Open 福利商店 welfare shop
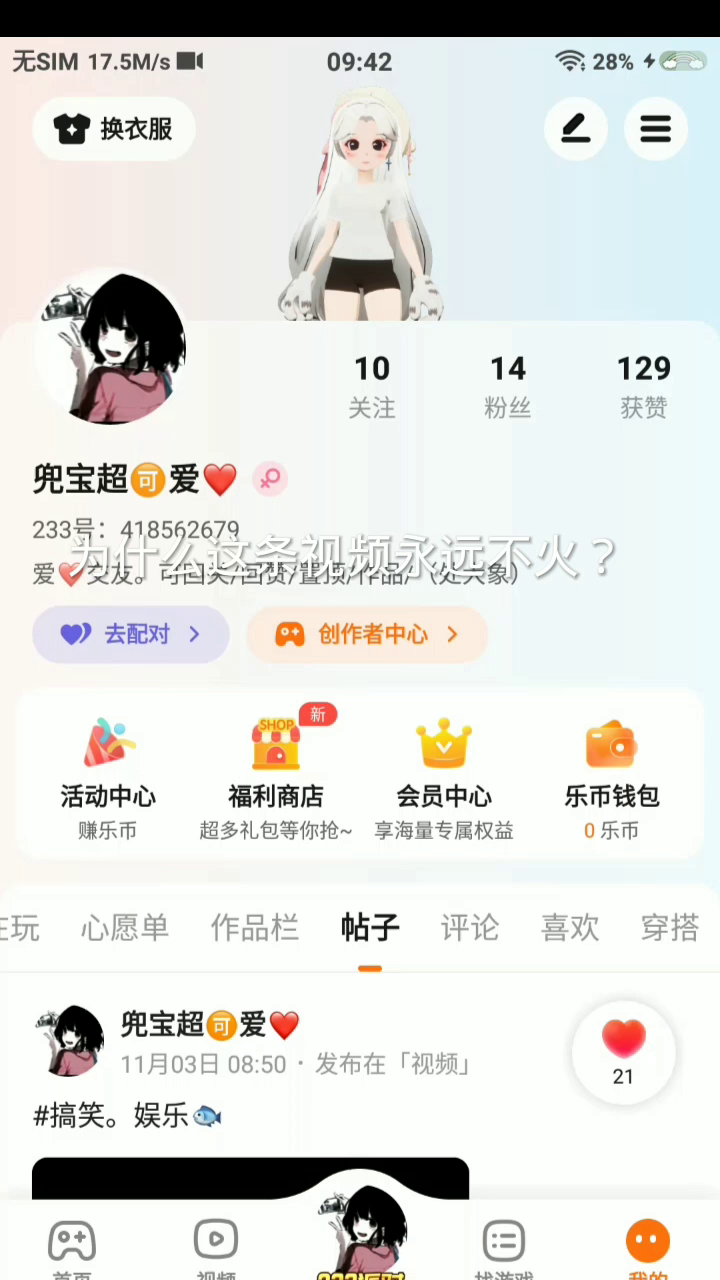 coord(276,777)
